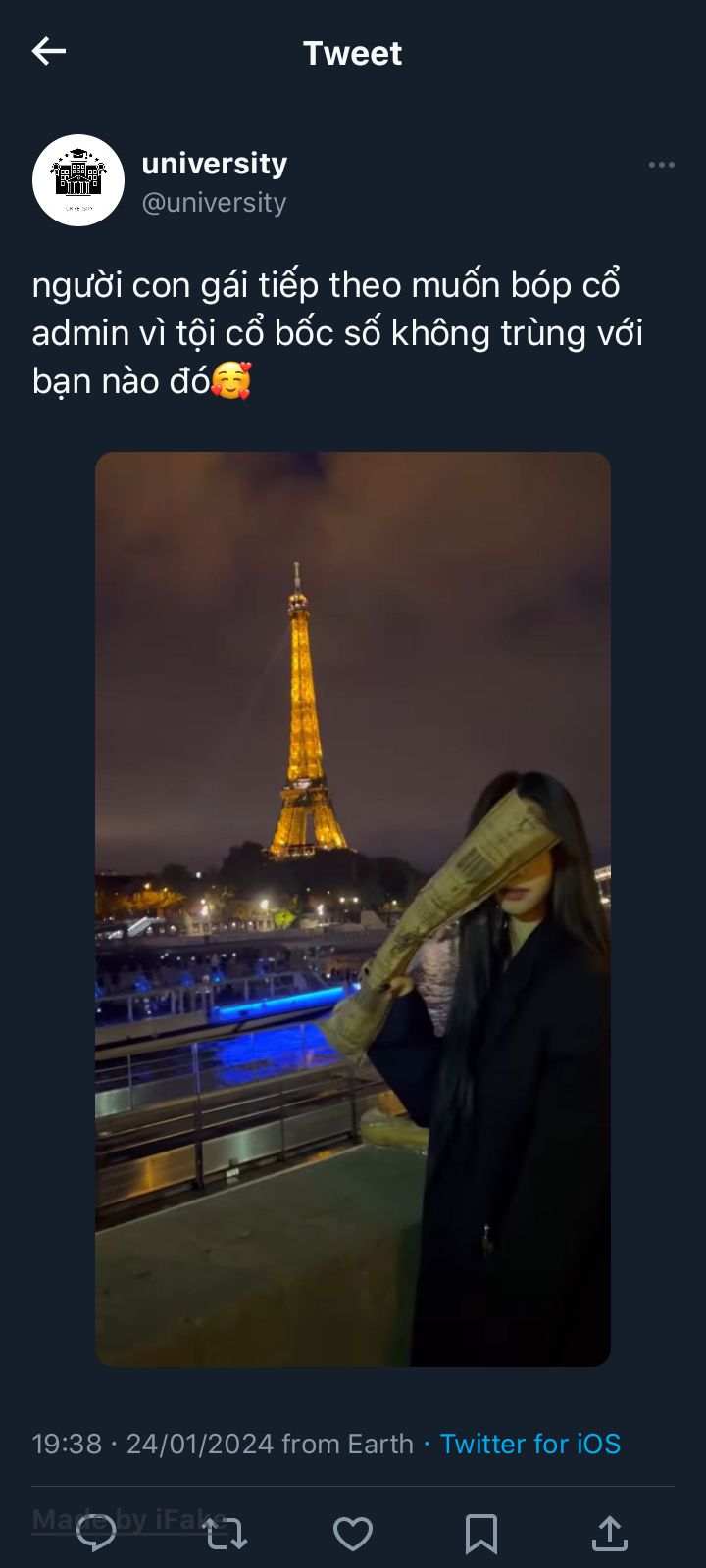706x1568 pixels.
Task: Open the tweet's three-dot options menu
Action: pos(661,165)
